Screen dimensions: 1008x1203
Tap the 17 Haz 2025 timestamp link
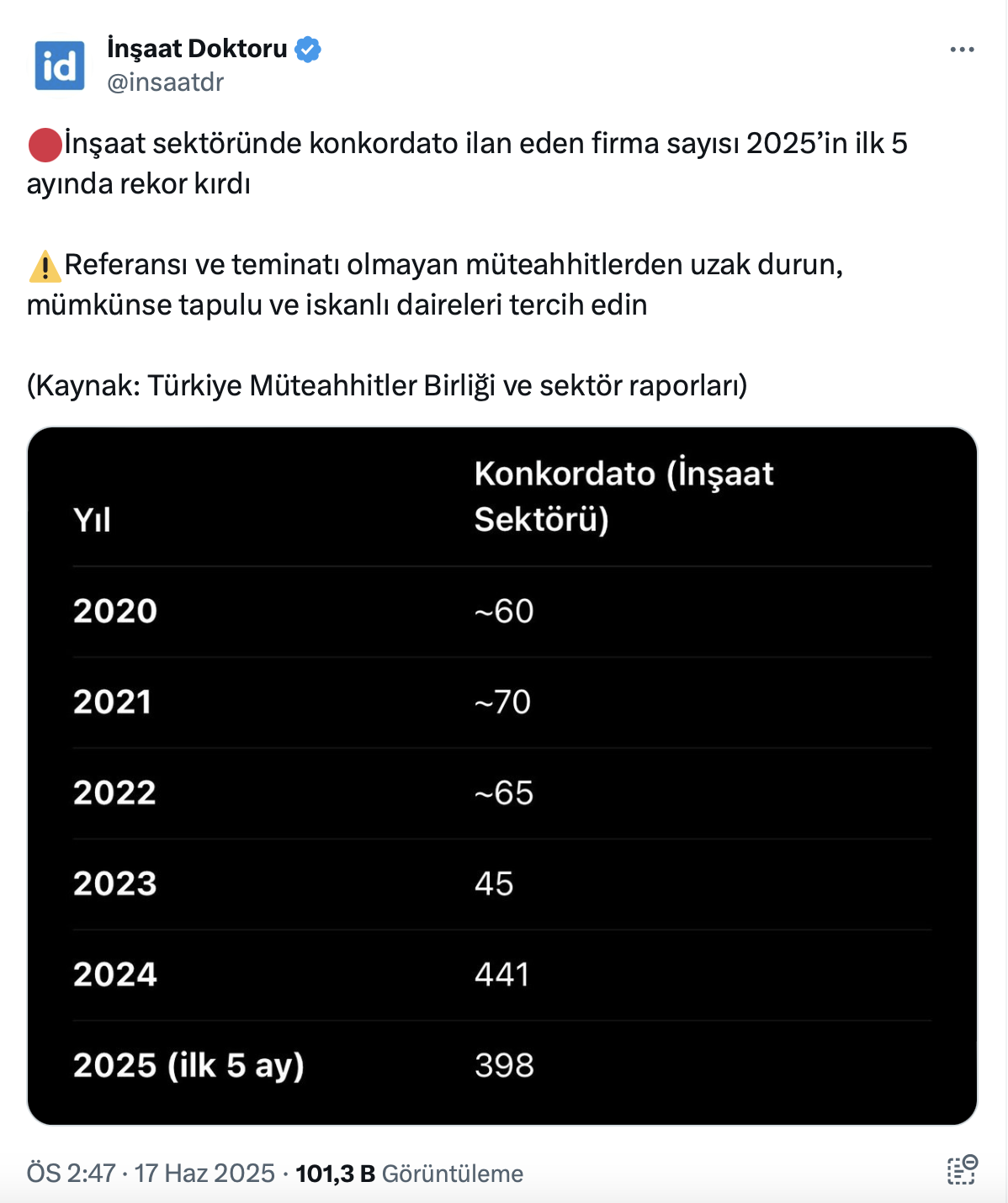point(151,1173)
